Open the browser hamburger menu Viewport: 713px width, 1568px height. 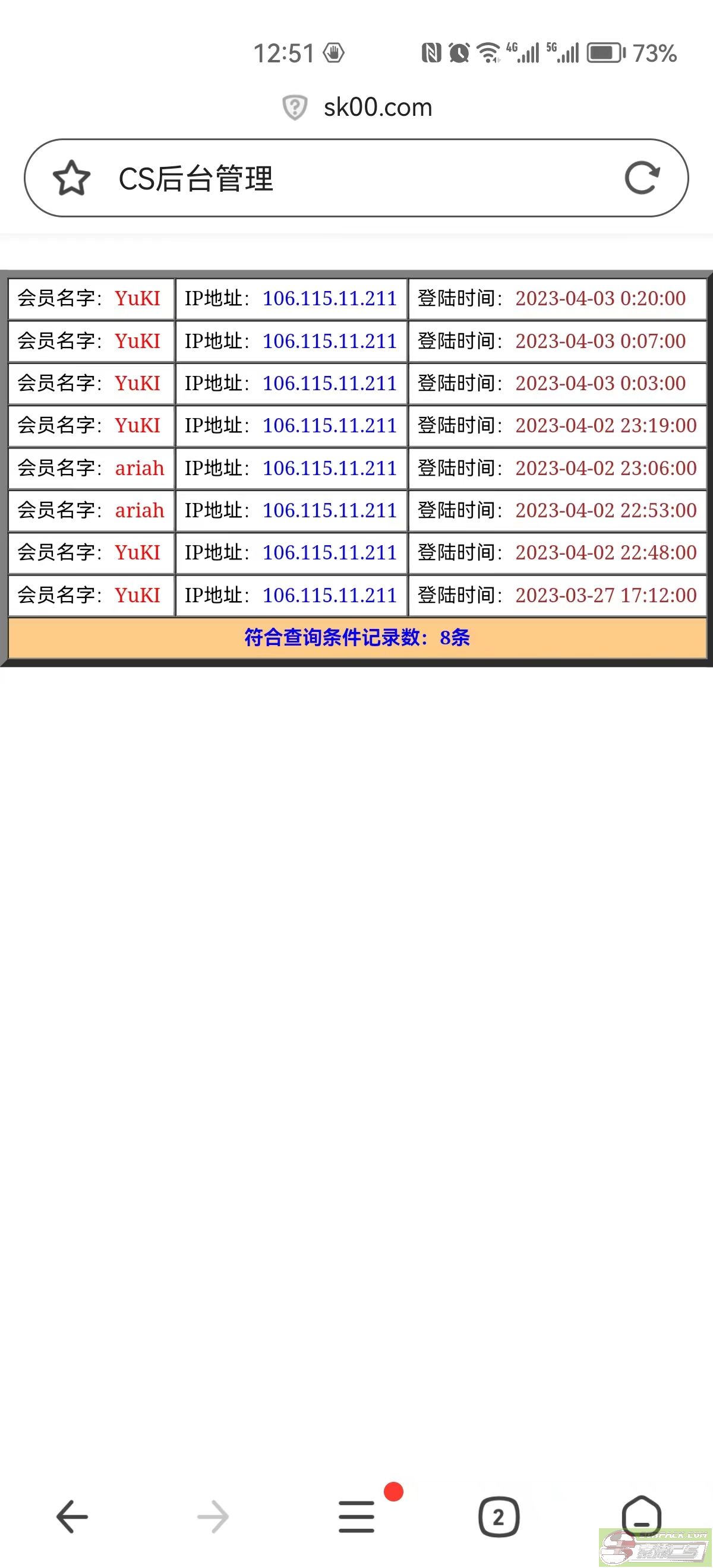[357, 1516]
